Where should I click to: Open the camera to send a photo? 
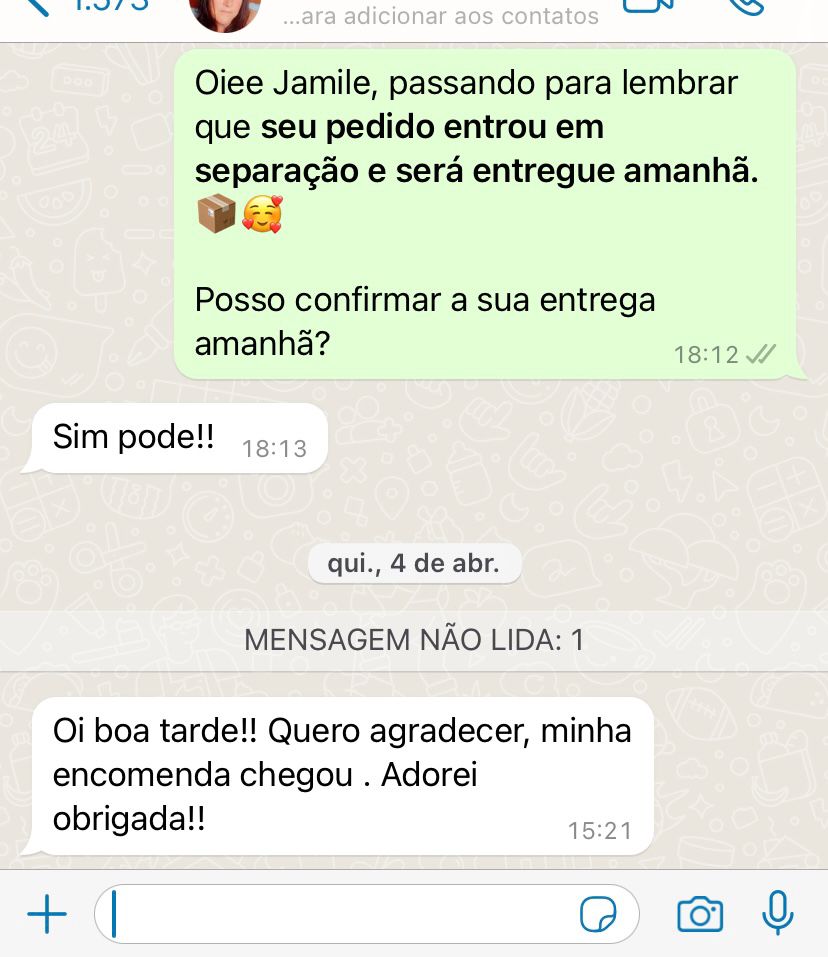tap(700, 914)
